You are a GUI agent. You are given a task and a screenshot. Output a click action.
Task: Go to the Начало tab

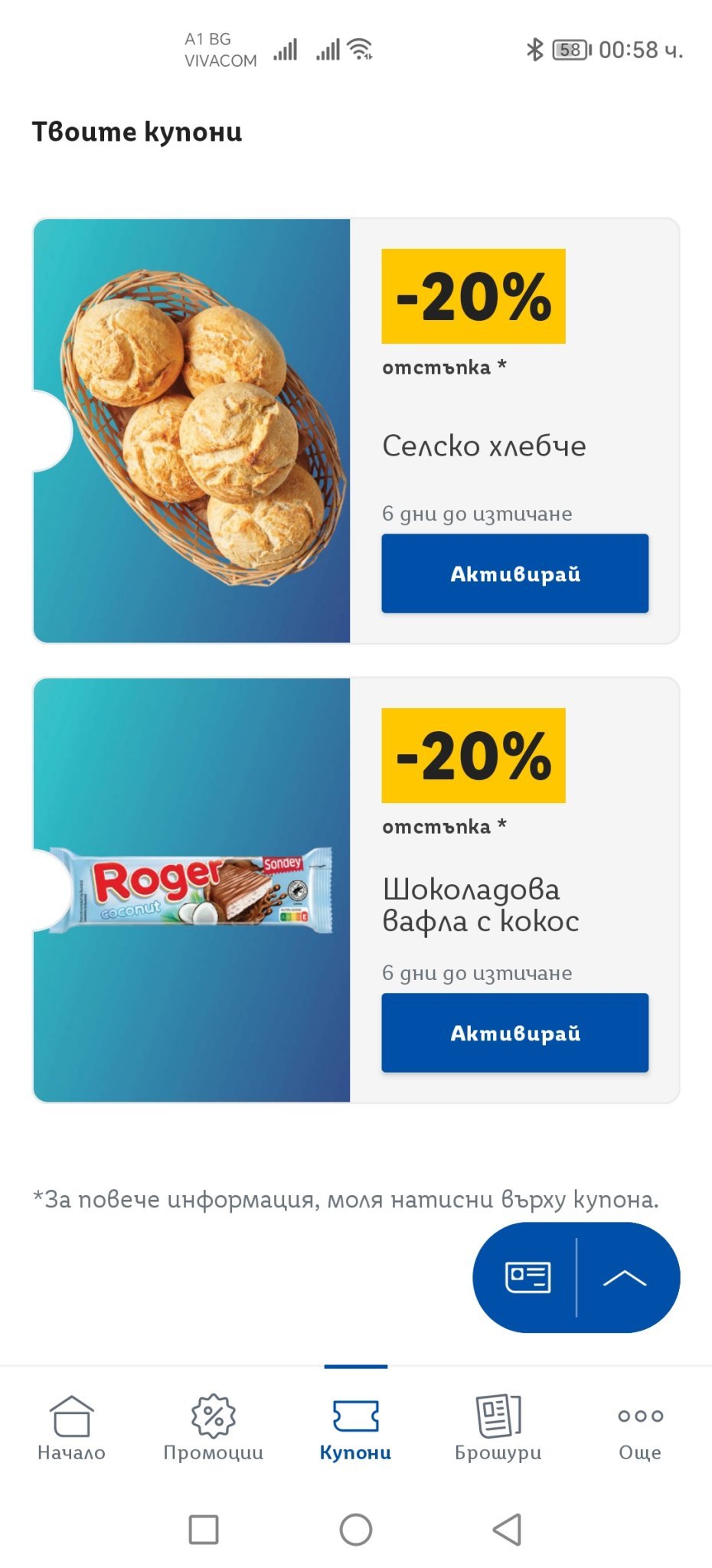coord(71,1427)
